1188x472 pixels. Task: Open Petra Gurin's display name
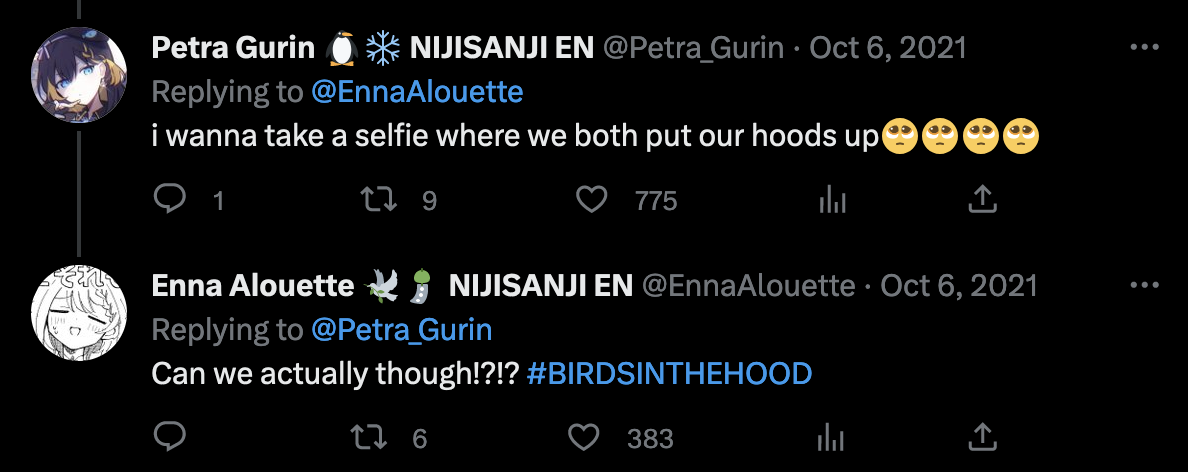pyautogui.click(x=234, y=47)
